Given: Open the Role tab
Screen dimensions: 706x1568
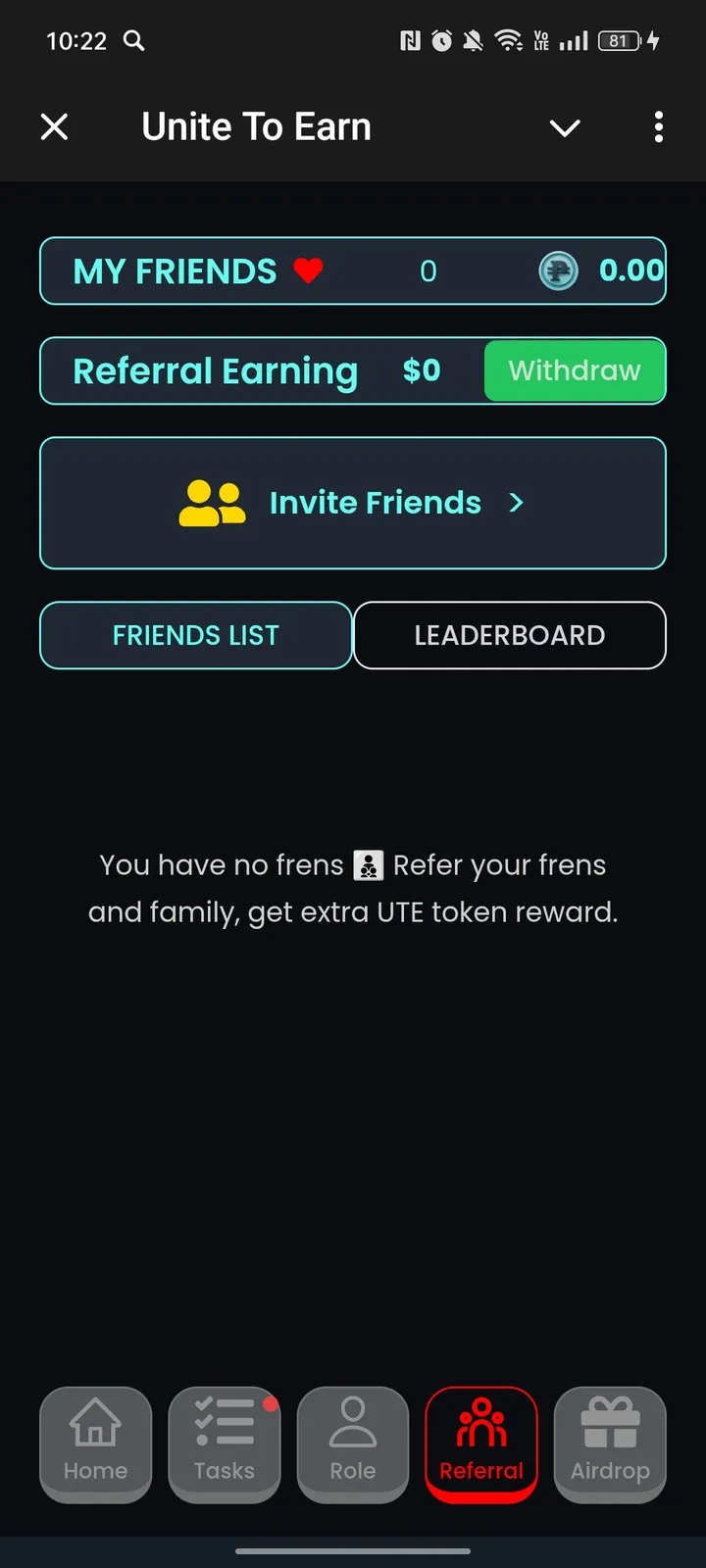Looking at the screenshot, I should click(353, 1443).
